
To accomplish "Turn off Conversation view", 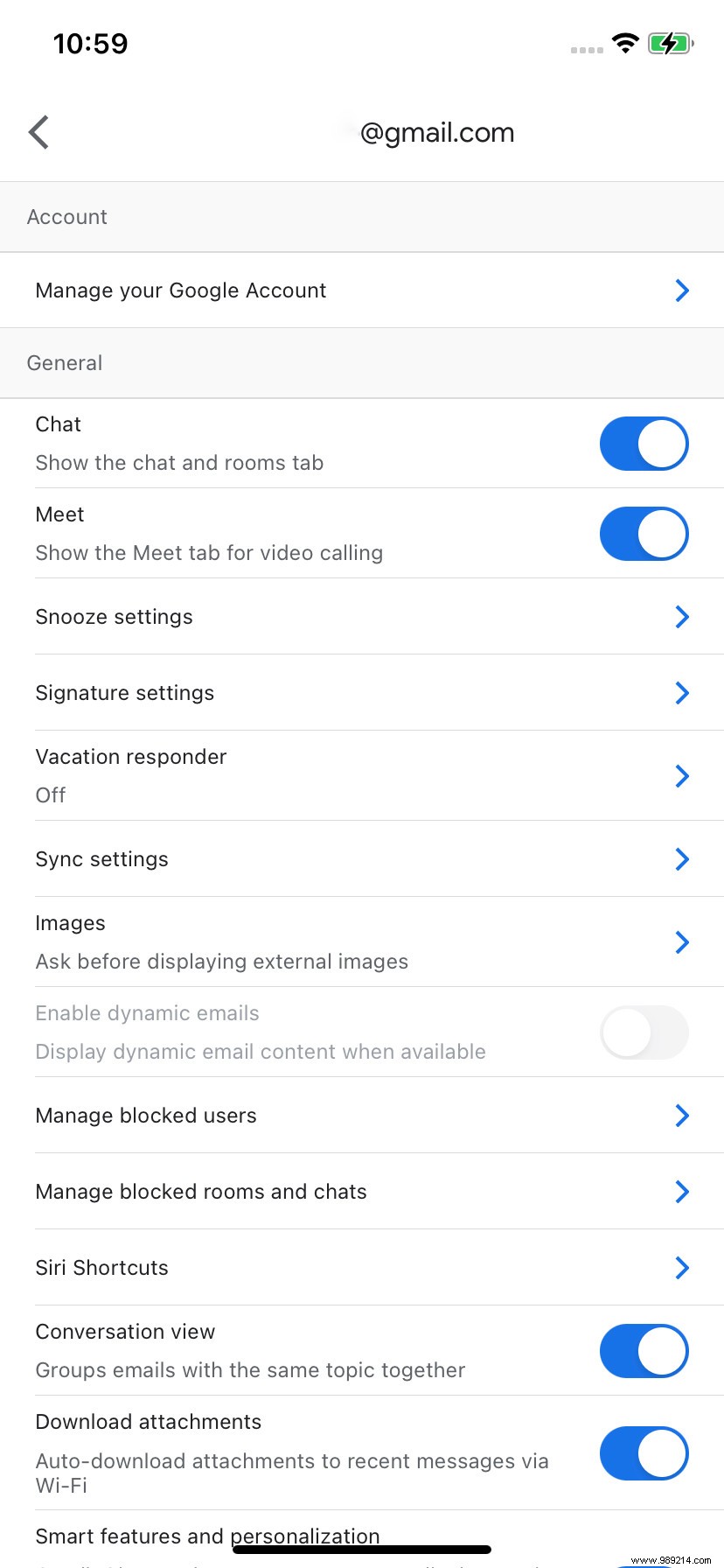I will tap(644, 1351).
